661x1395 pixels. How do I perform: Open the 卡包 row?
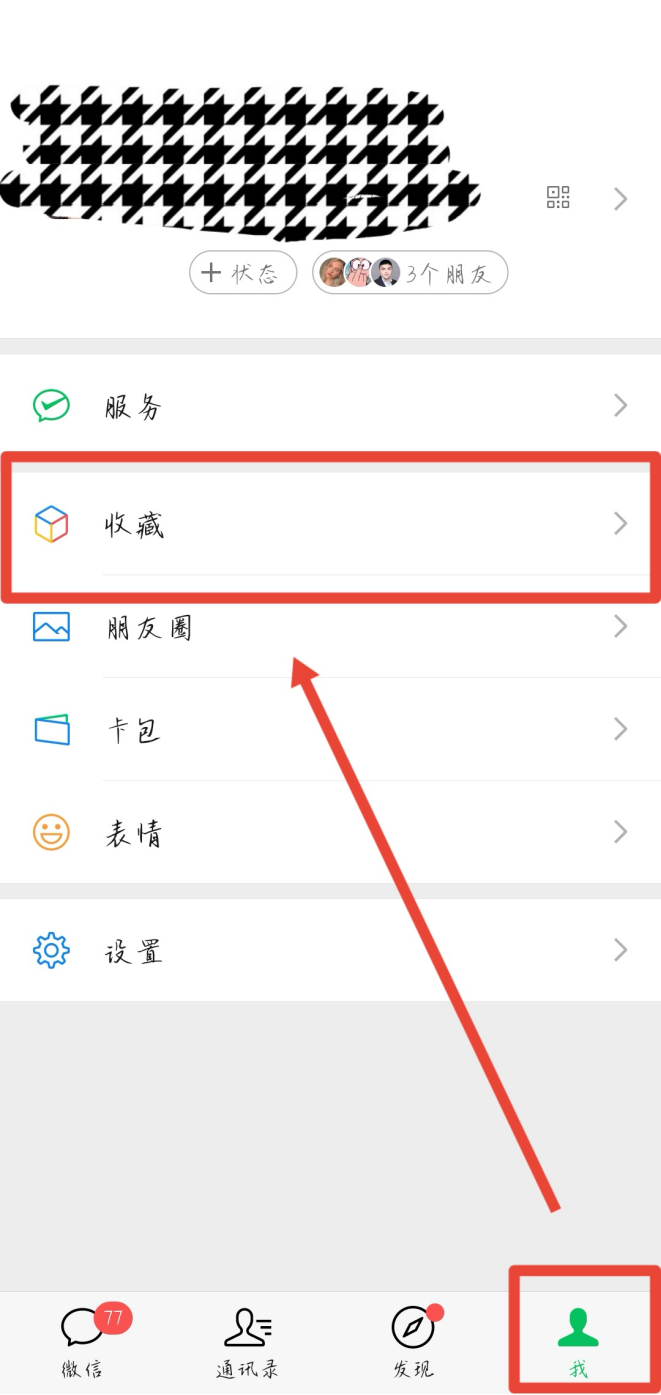(x=330, y=730)
